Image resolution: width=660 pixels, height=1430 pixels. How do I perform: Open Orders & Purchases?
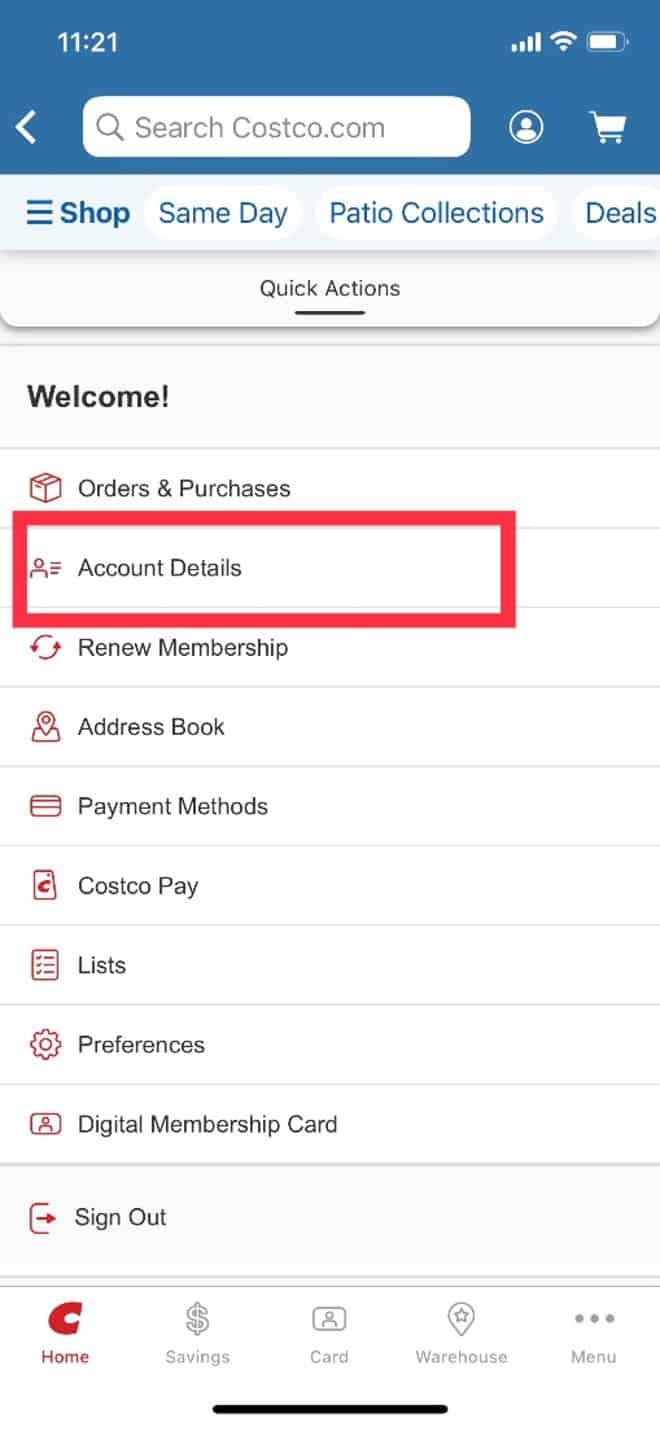click(x=330, y=488)
